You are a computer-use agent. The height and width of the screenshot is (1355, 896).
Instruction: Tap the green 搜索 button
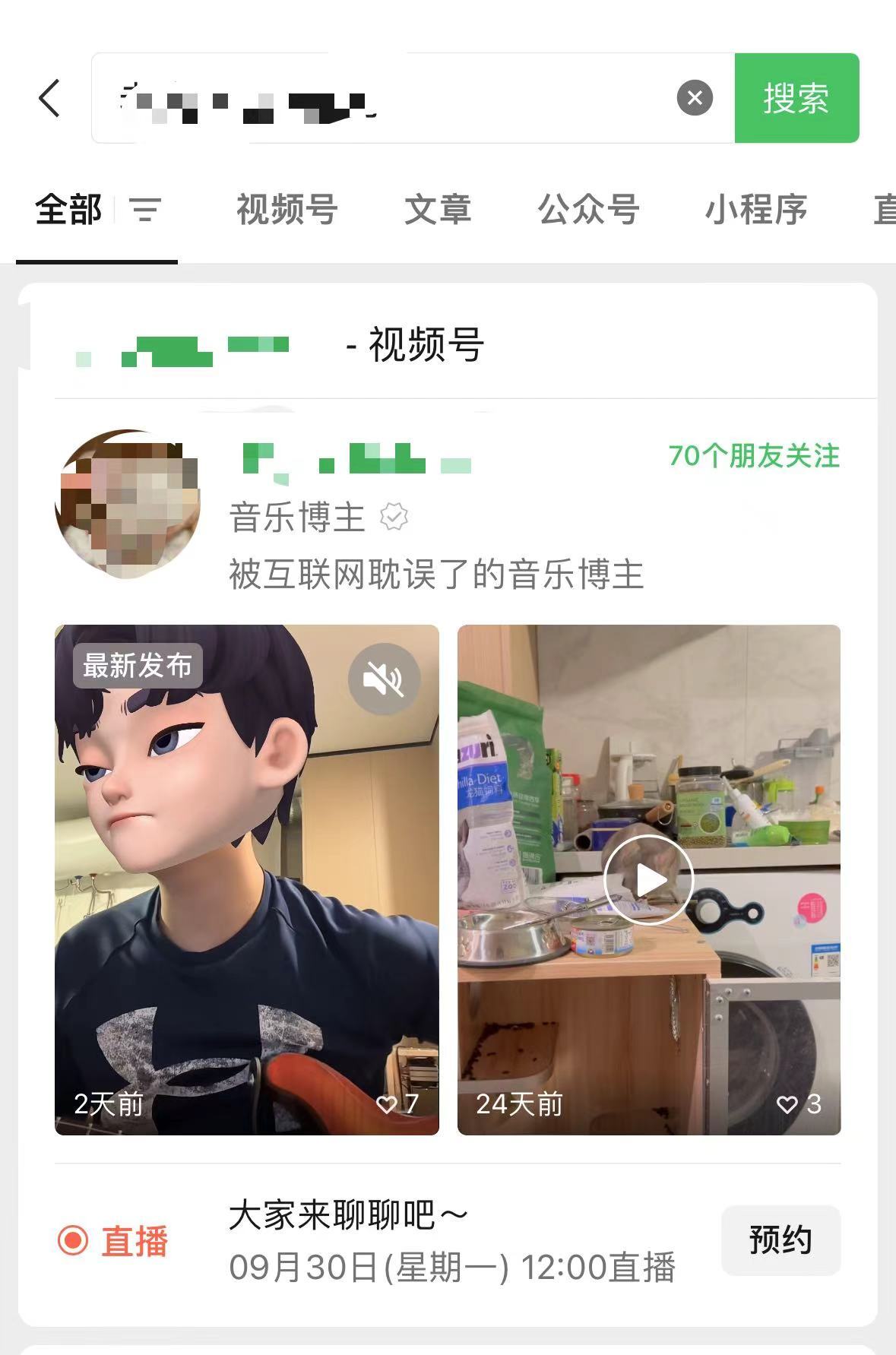[796, 98]
